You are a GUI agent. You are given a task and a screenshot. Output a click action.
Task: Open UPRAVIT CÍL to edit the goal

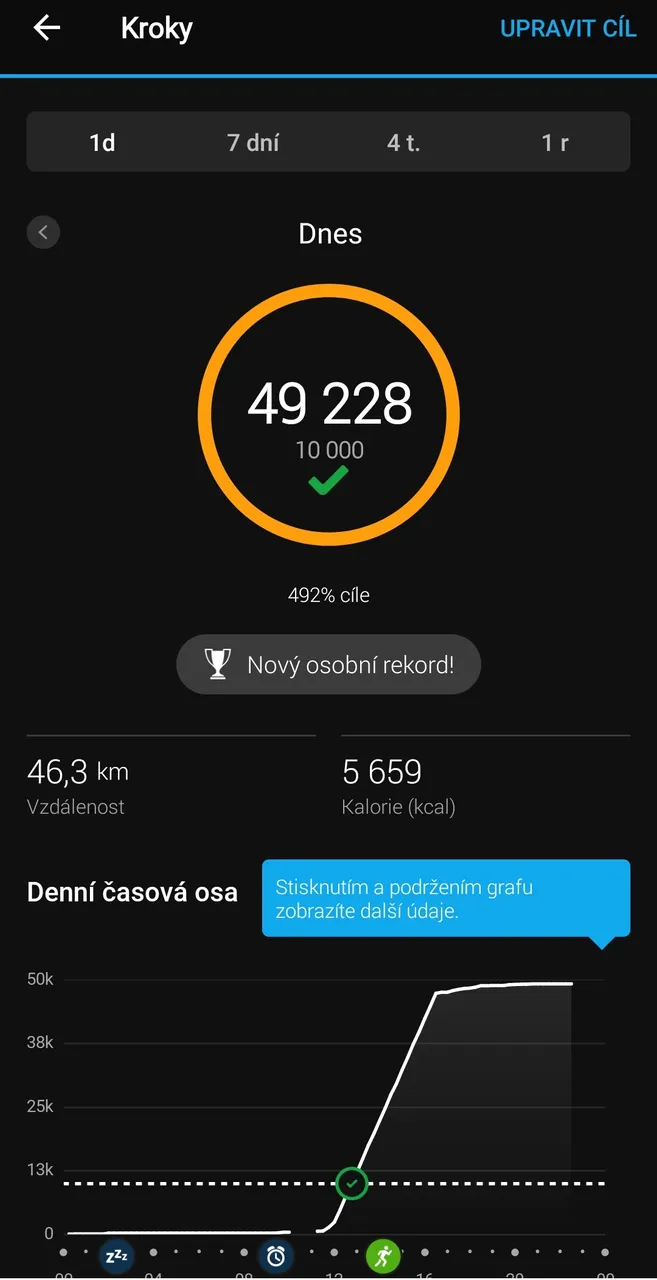click(x=567, y=28)
